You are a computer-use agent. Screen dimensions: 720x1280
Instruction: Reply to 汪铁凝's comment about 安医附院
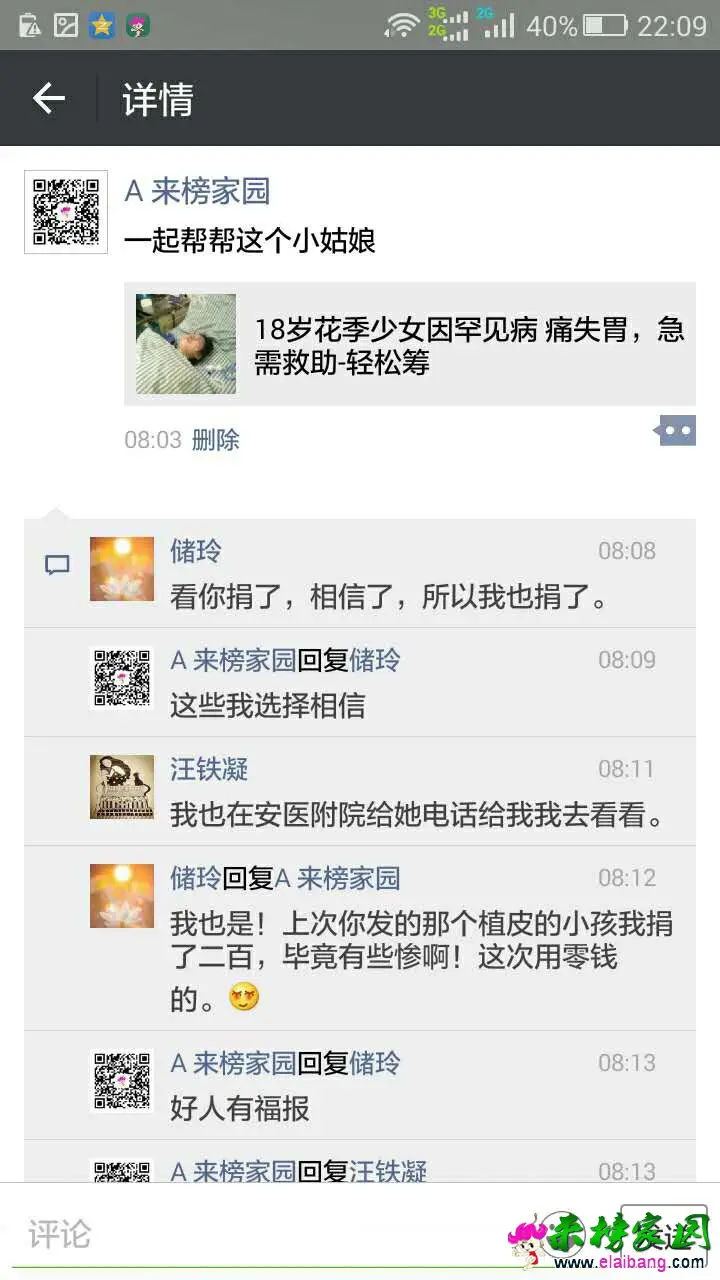416,816
